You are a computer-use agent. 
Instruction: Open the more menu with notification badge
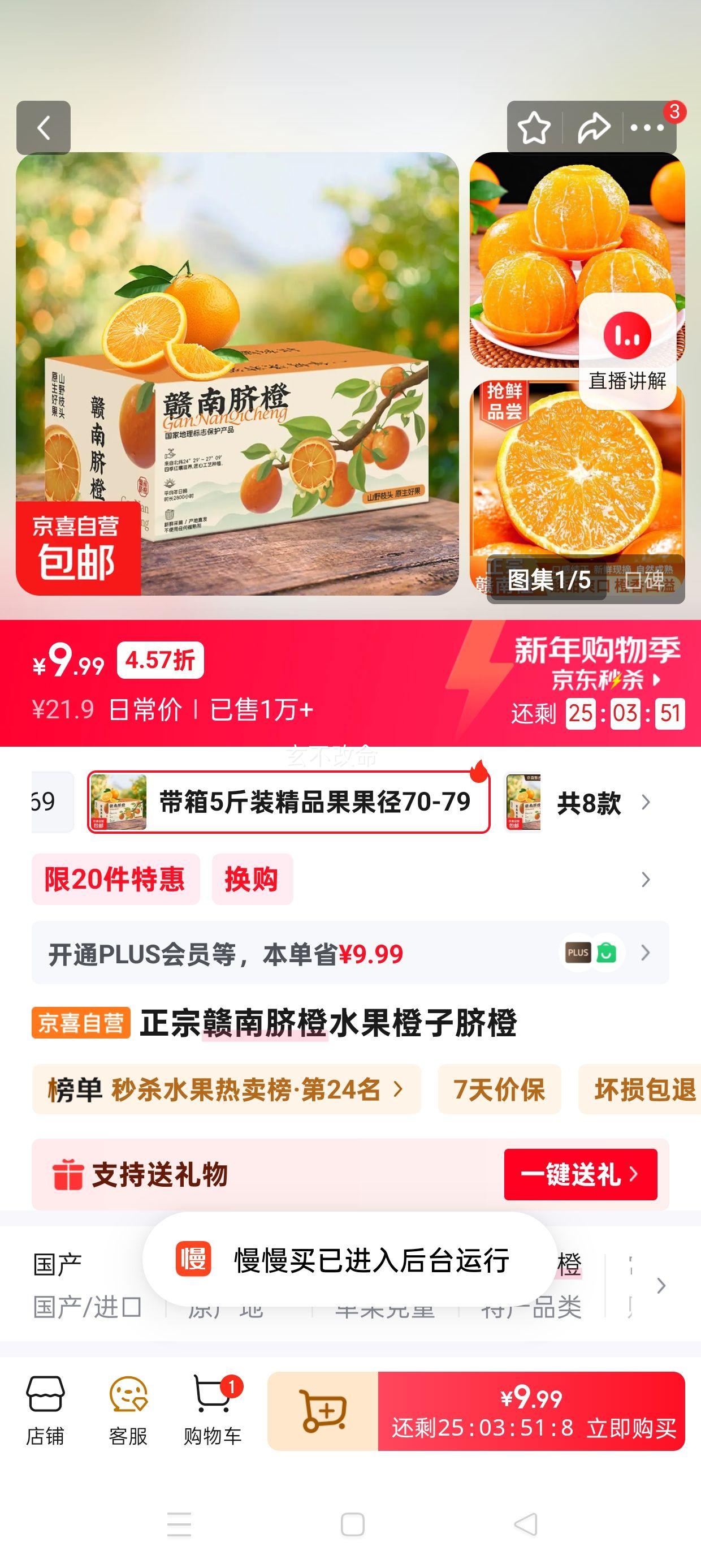tap(648, 128)
